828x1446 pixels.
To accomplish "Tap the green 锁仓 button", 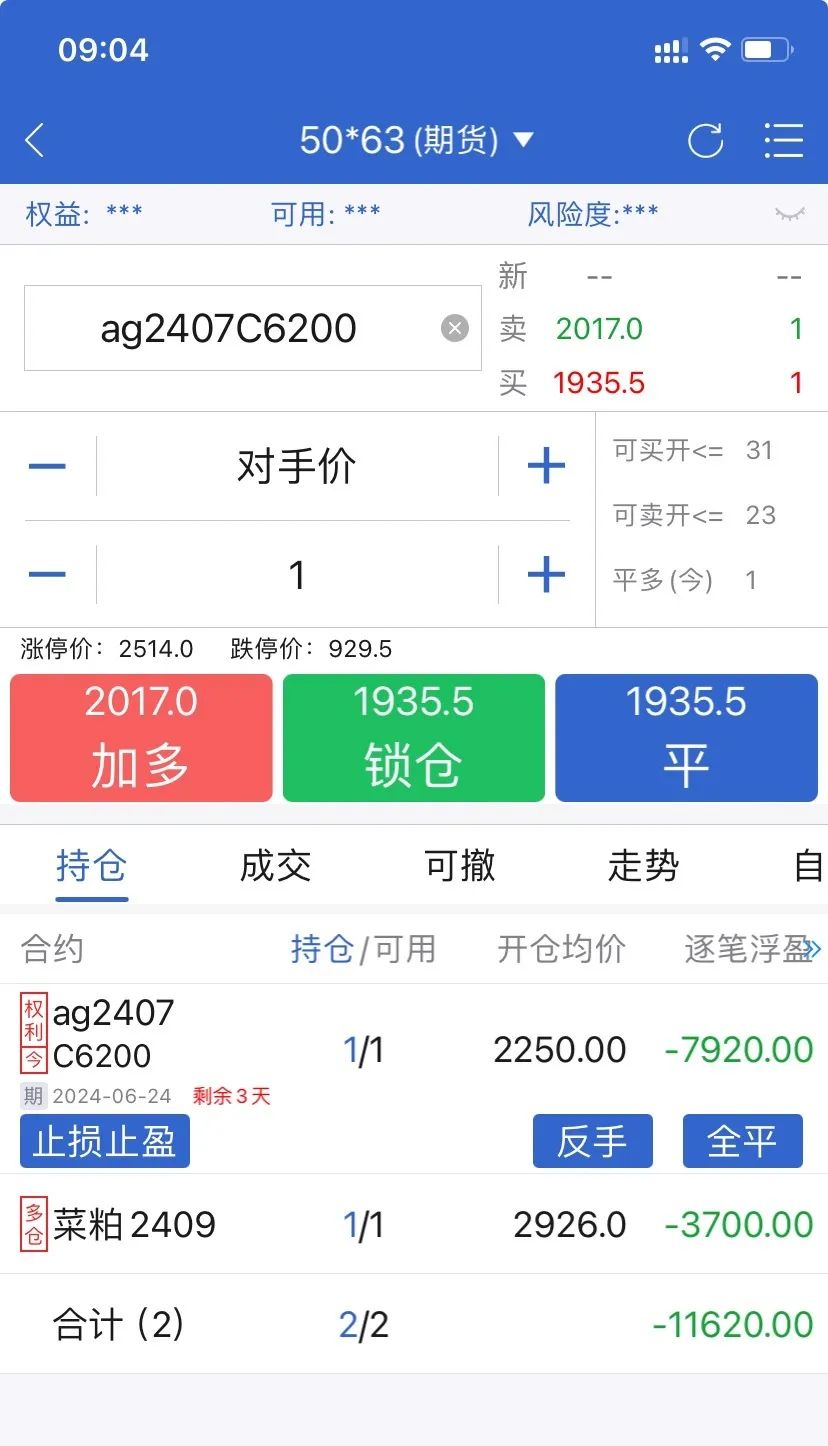I will pos(413,738).
